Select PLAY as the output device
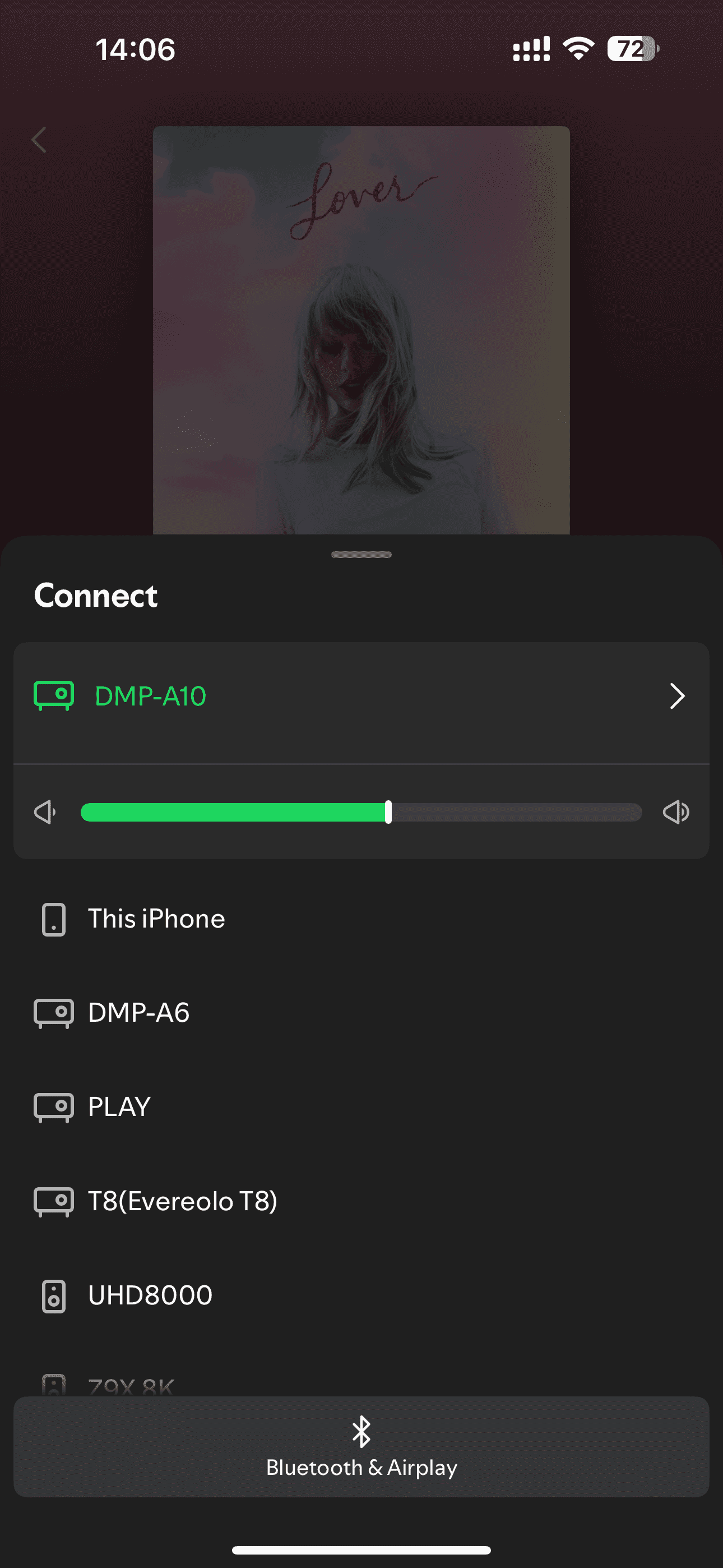The height and width of the screenshot is (1568, 723). click(x=119, y=1106)
